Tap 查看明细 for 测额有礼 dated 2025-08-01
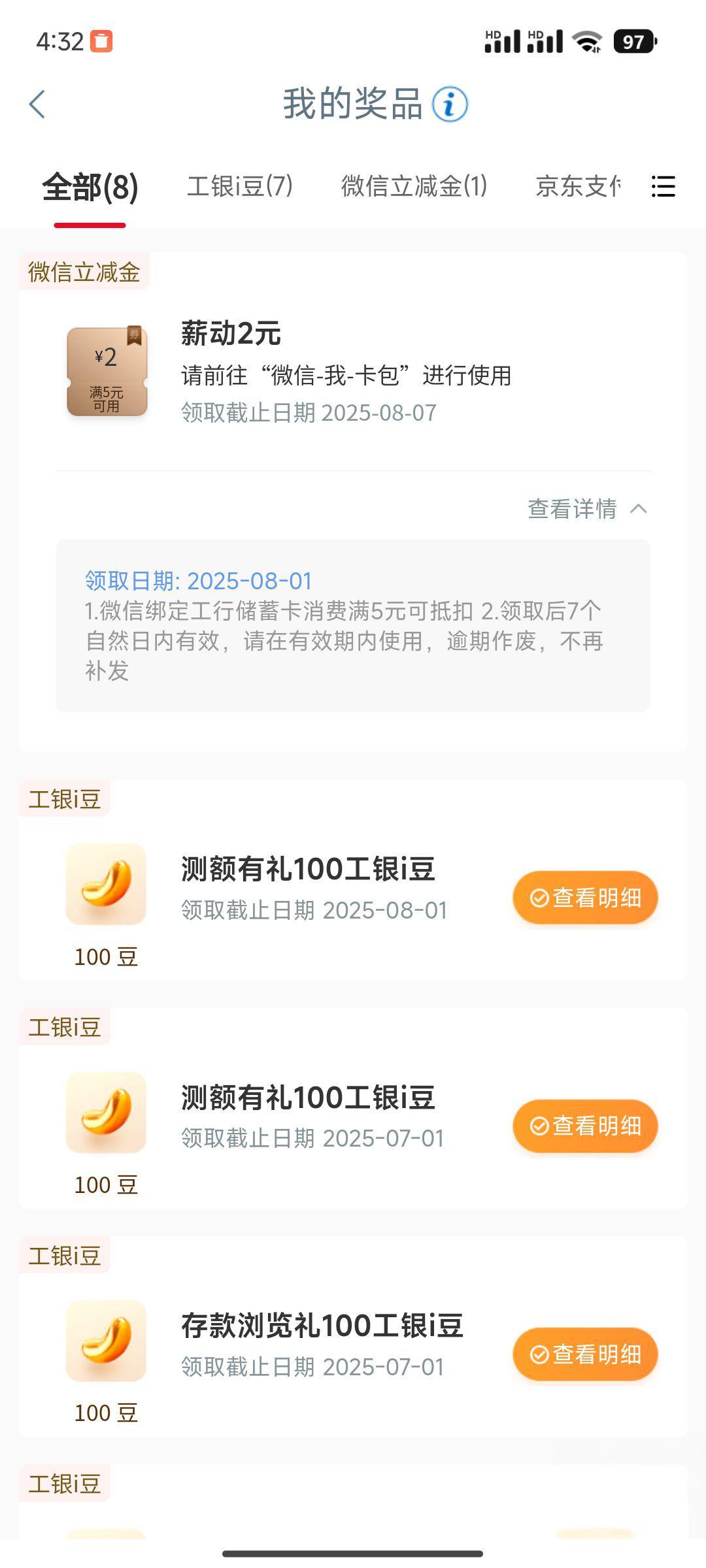 pyautogui.click(x=585, y=898)
